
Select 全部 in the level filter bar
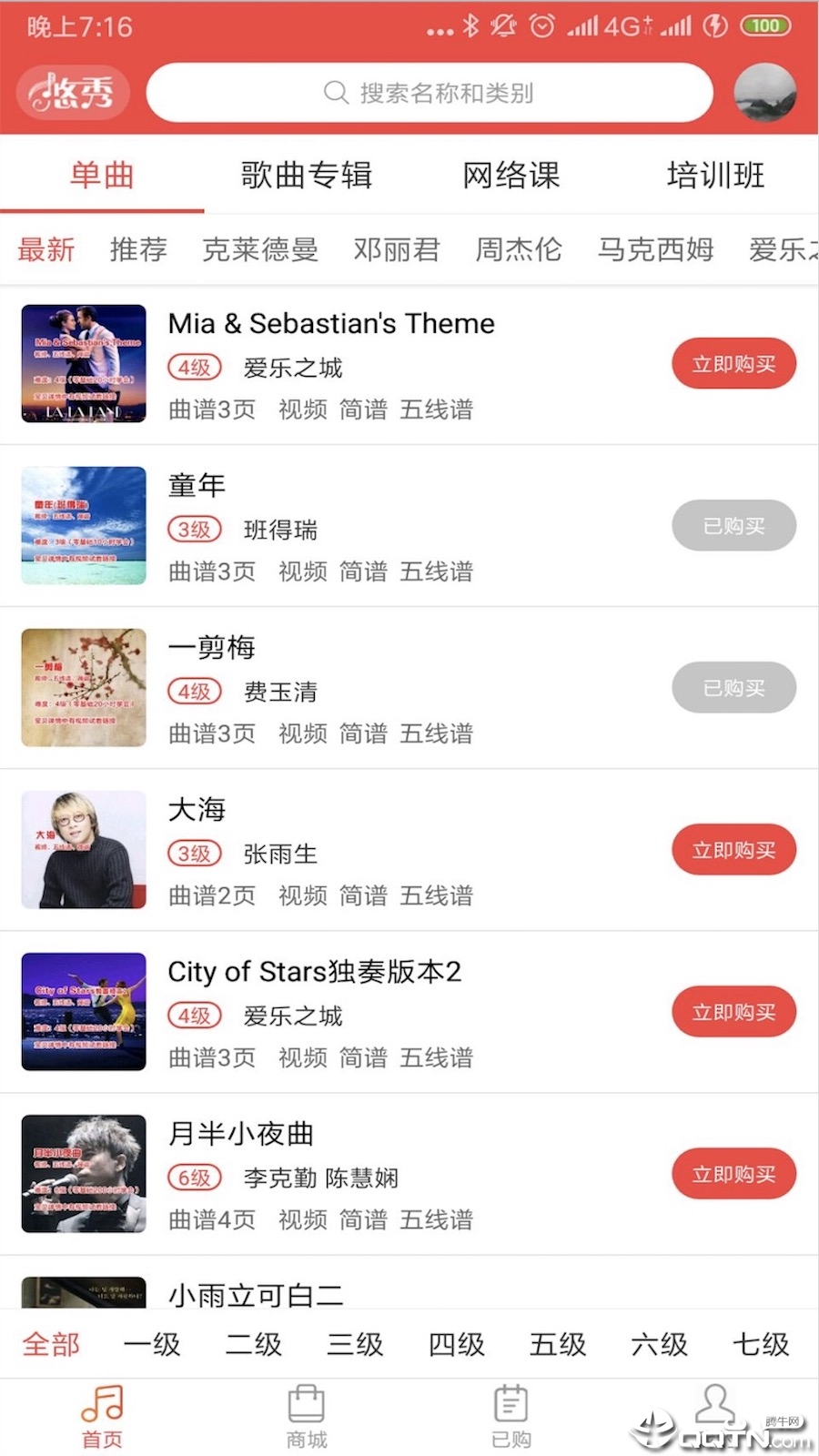click(51, 1344)
